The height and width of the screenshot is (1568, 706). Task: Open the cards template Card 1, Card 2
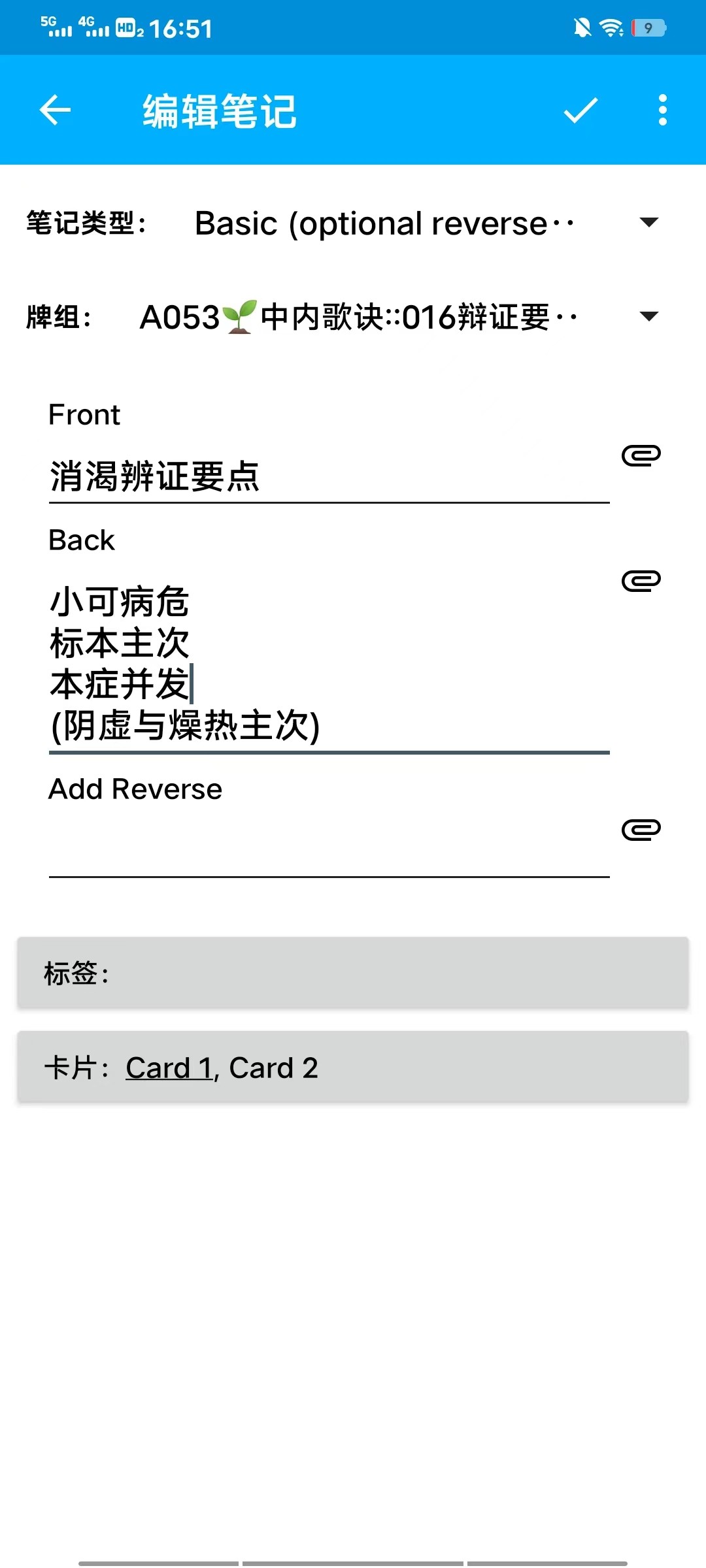pyautogui.click(x=353, y=1067)
